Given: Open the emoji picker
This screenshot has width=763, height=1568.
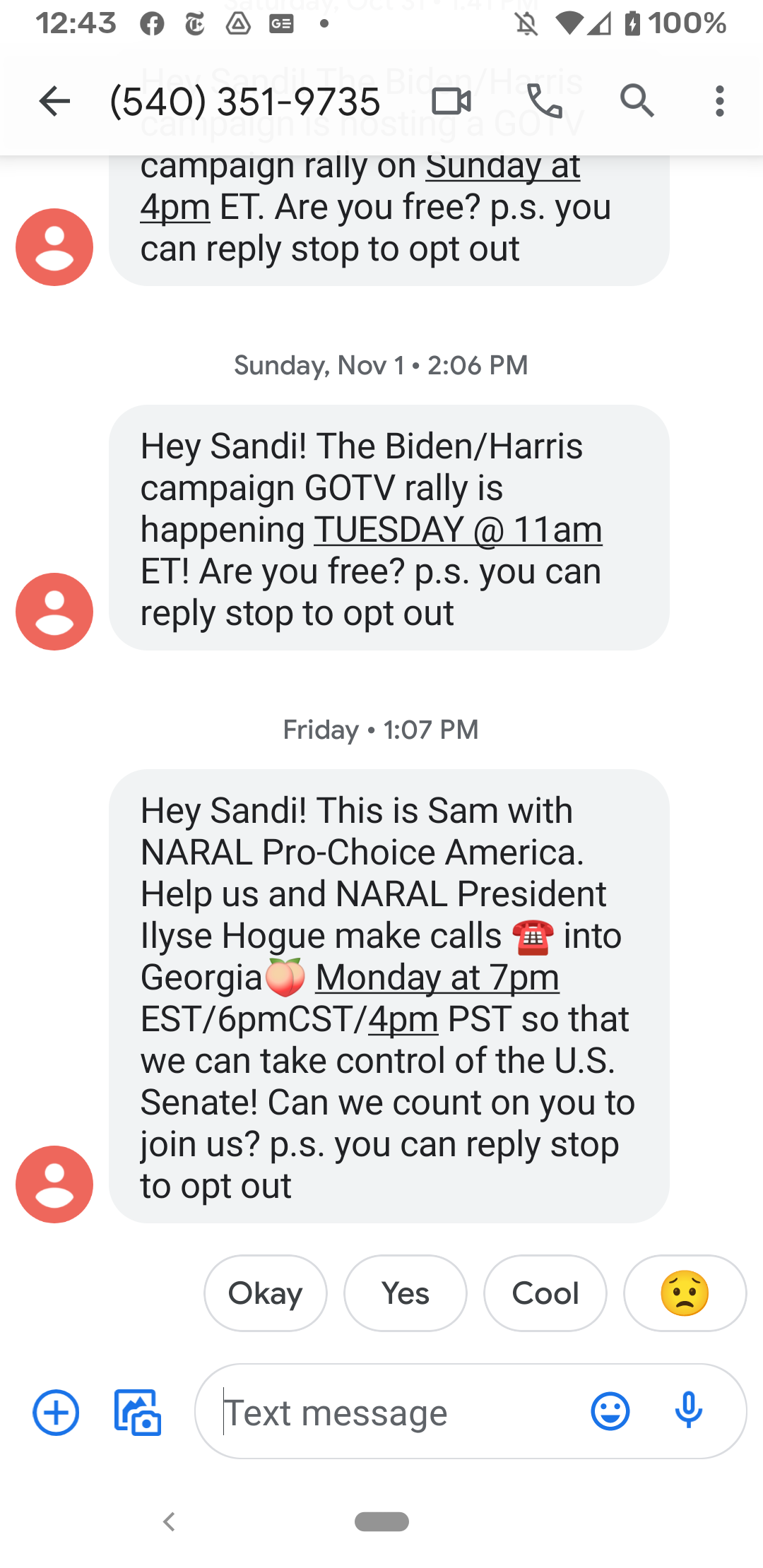Looking at the screenshot, I should (610, 1412).
